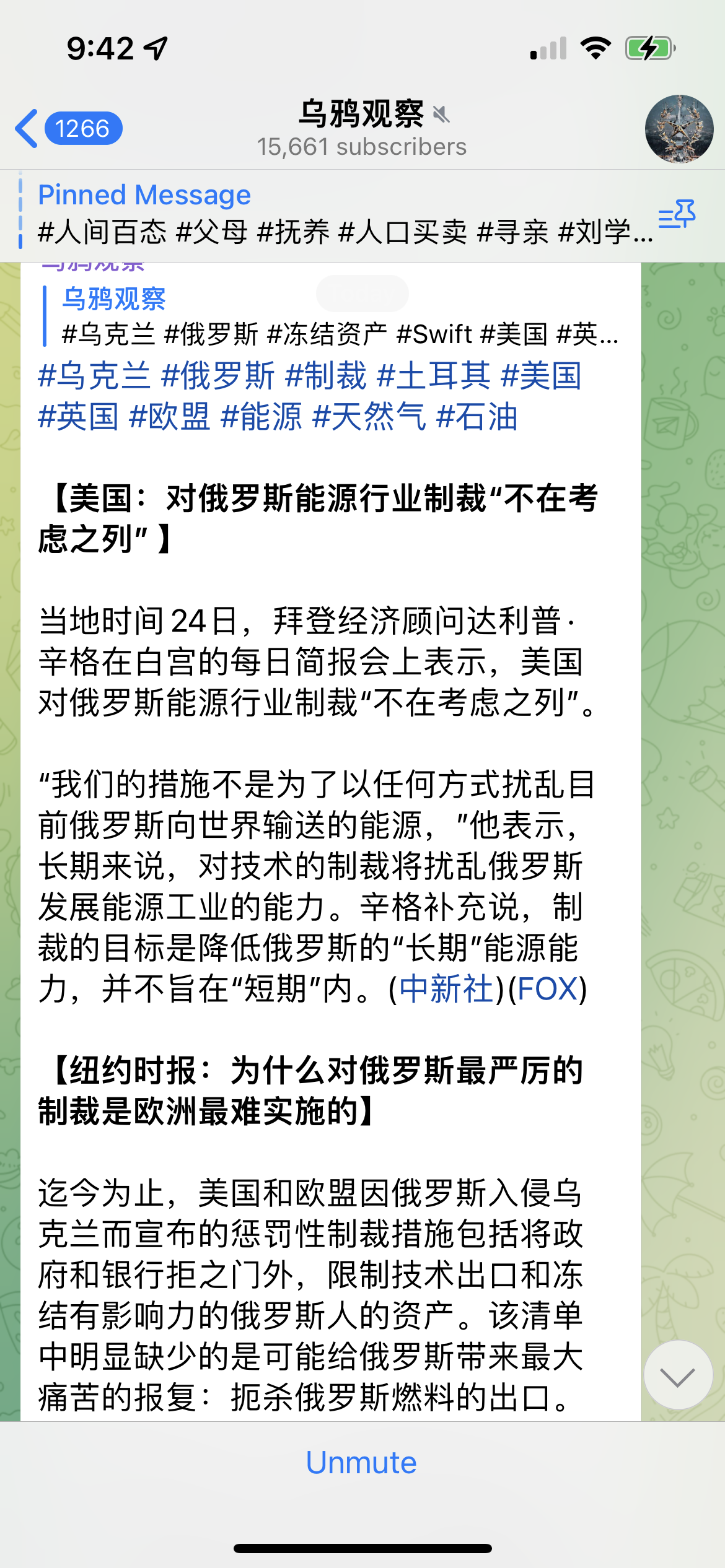This screenshot has height=1568, width=725.
Task: Open the FOX source link
Action: [x=547, y=989]
